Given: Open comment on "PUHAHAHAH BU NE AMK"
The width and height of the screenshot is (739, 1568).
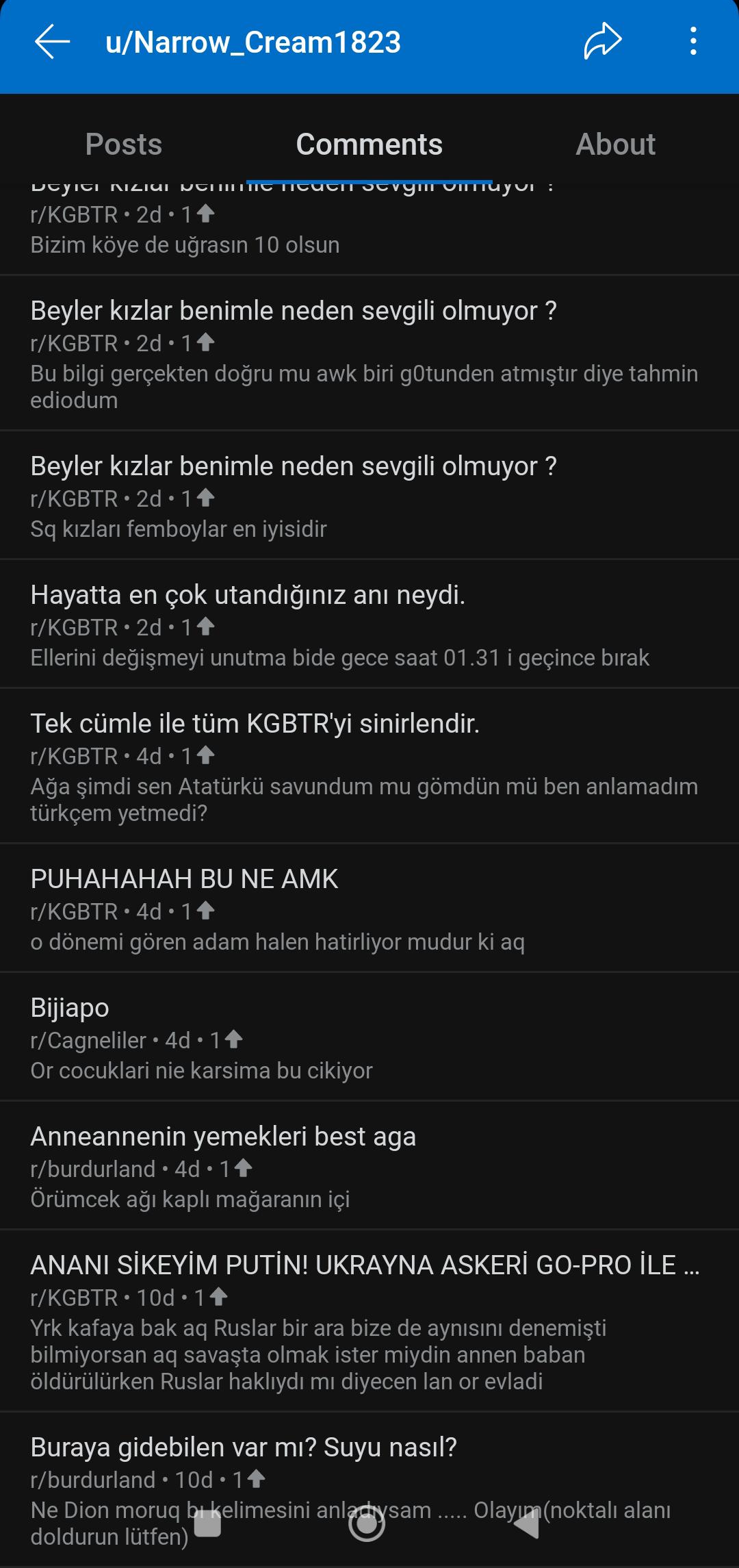Looking at the screenshot, I should [x=369, y=909].
